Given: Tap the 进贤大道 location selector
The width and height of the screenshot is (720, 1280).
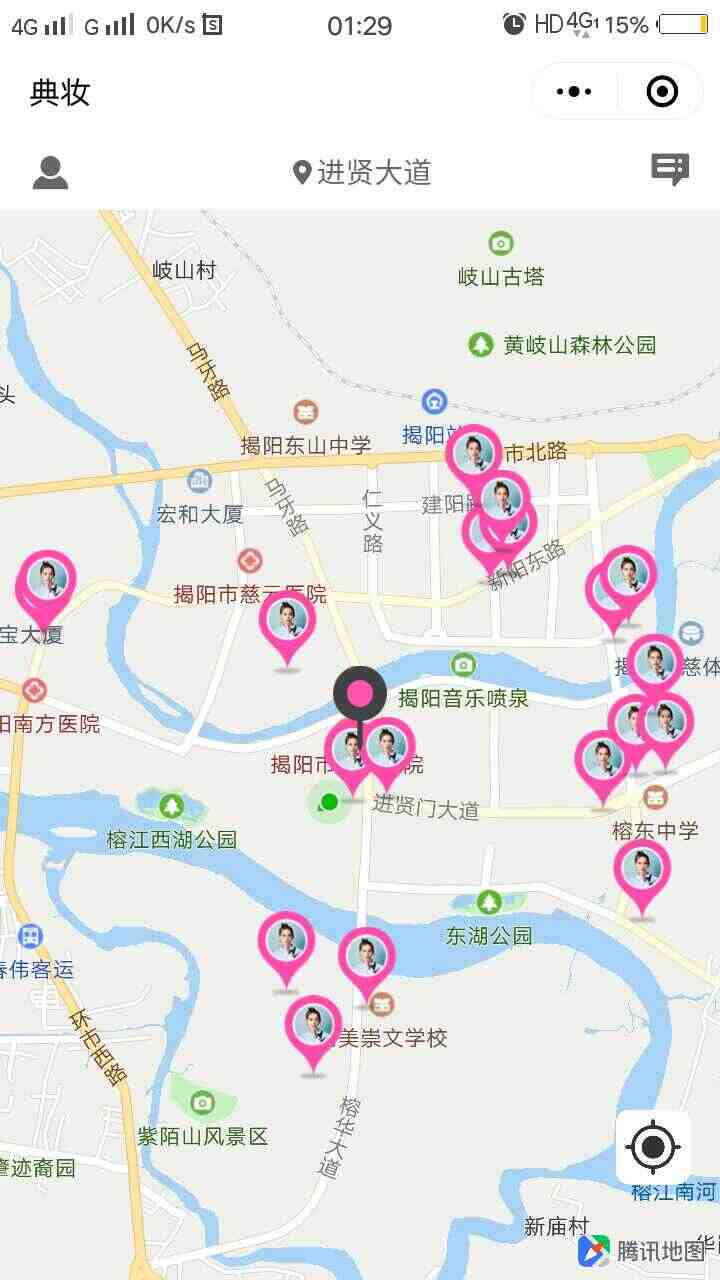Looking at the screenshot, I should click(362, 172).
